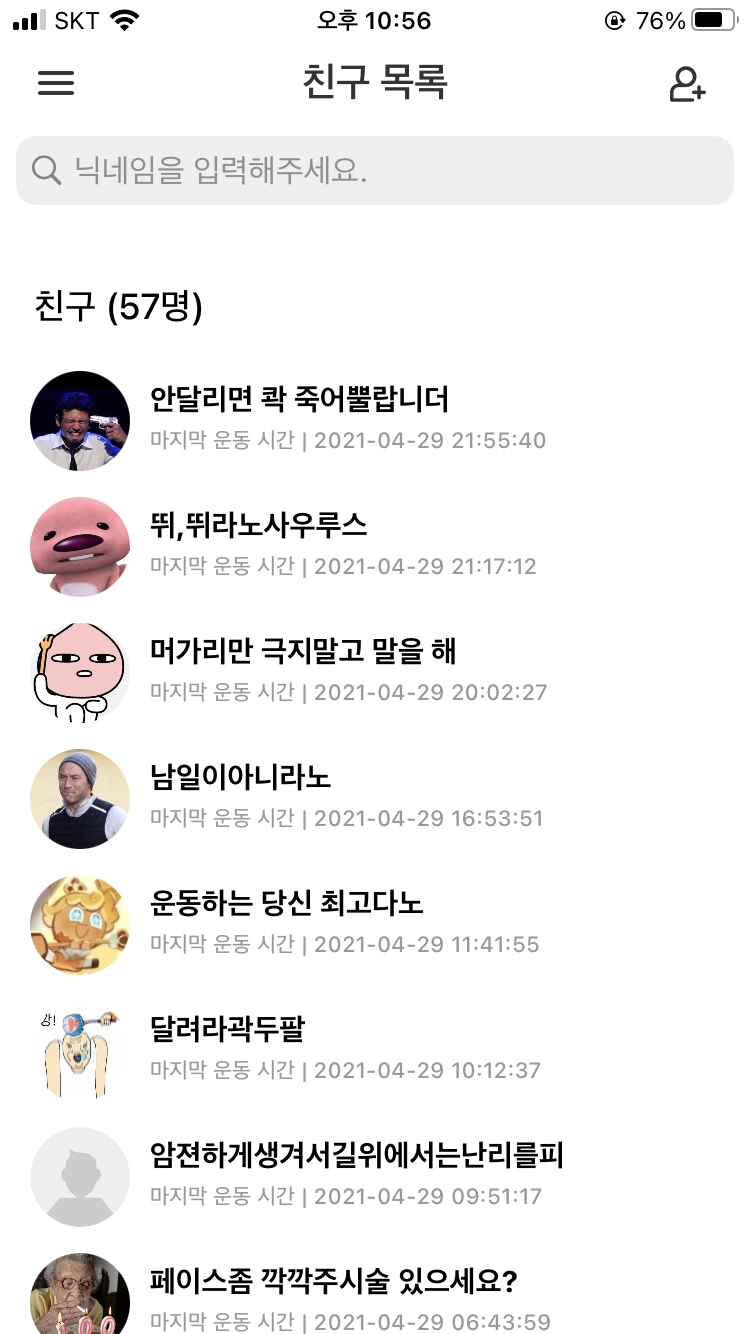The width and height of the screenshot is (750, 1334).
Task: Tap the nickname search input field
Action: (x=375, y=170)
